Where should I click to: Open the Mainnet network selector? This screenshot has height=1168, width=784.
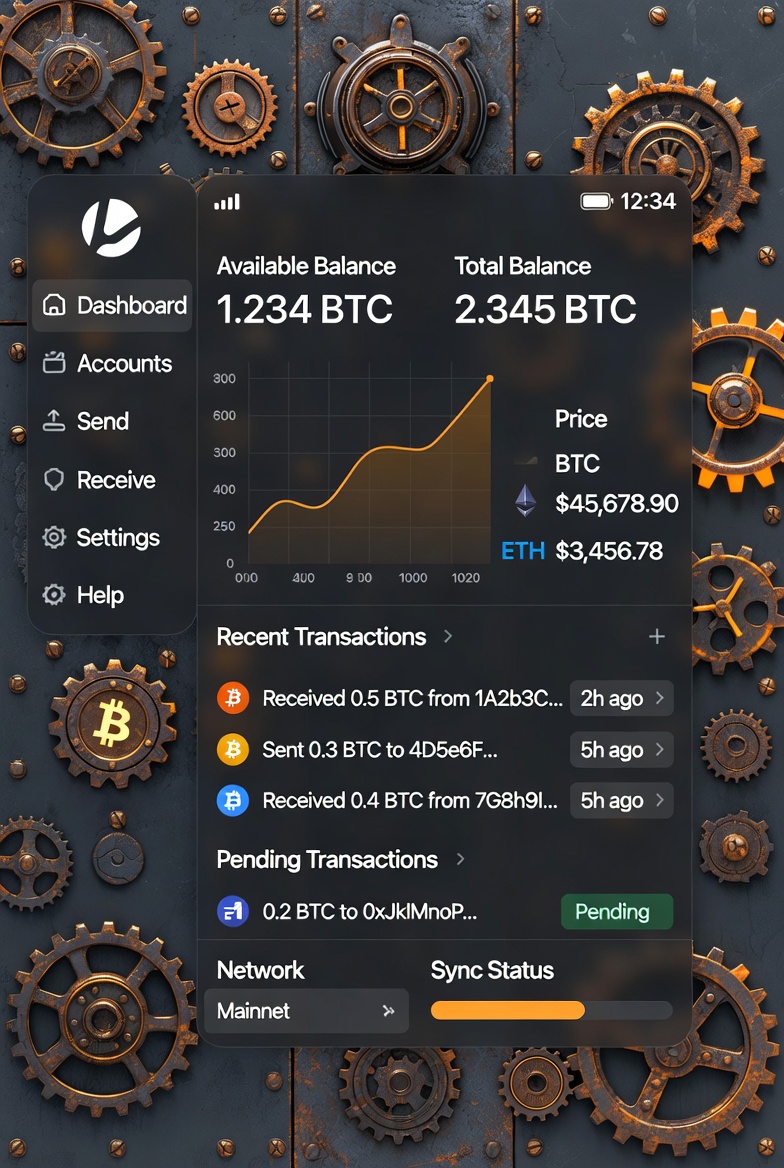tap(306, 1011)
